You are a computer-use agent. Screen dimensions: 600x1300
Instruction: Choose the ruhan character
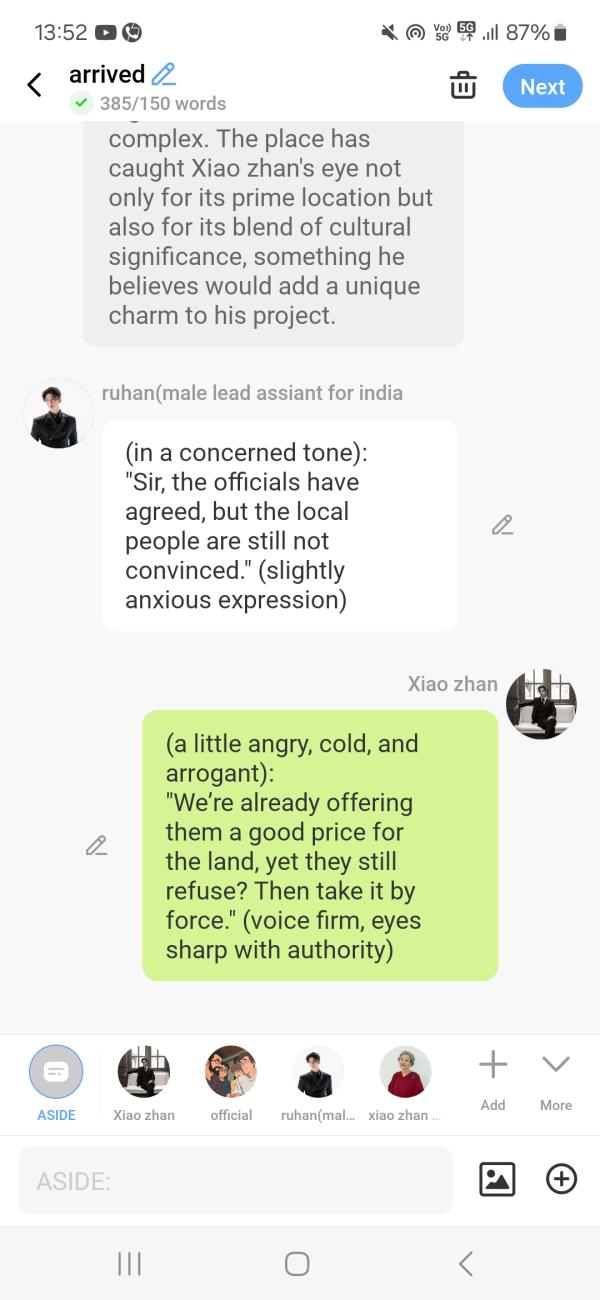pos(318,1073)
